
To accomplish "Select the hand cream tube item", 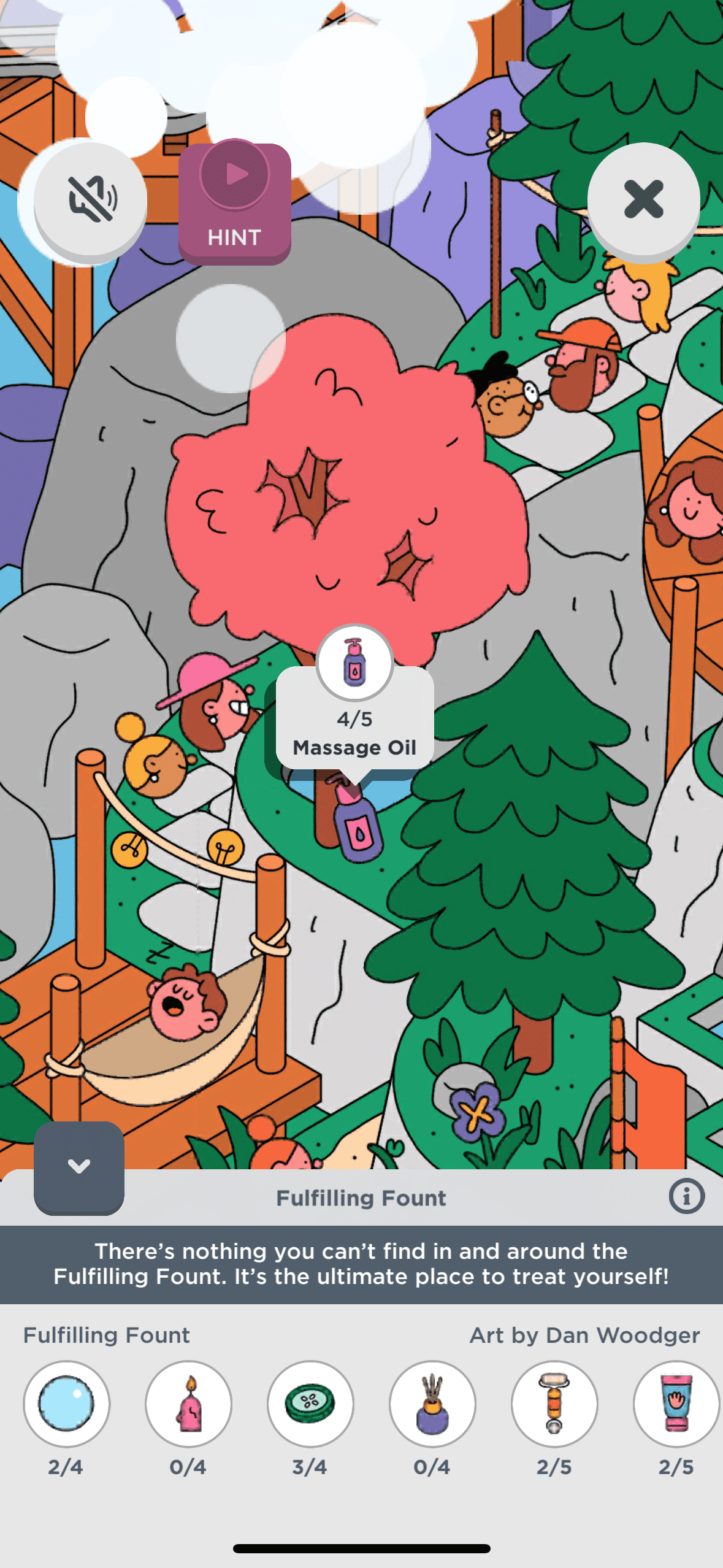I will point(675,1404).
